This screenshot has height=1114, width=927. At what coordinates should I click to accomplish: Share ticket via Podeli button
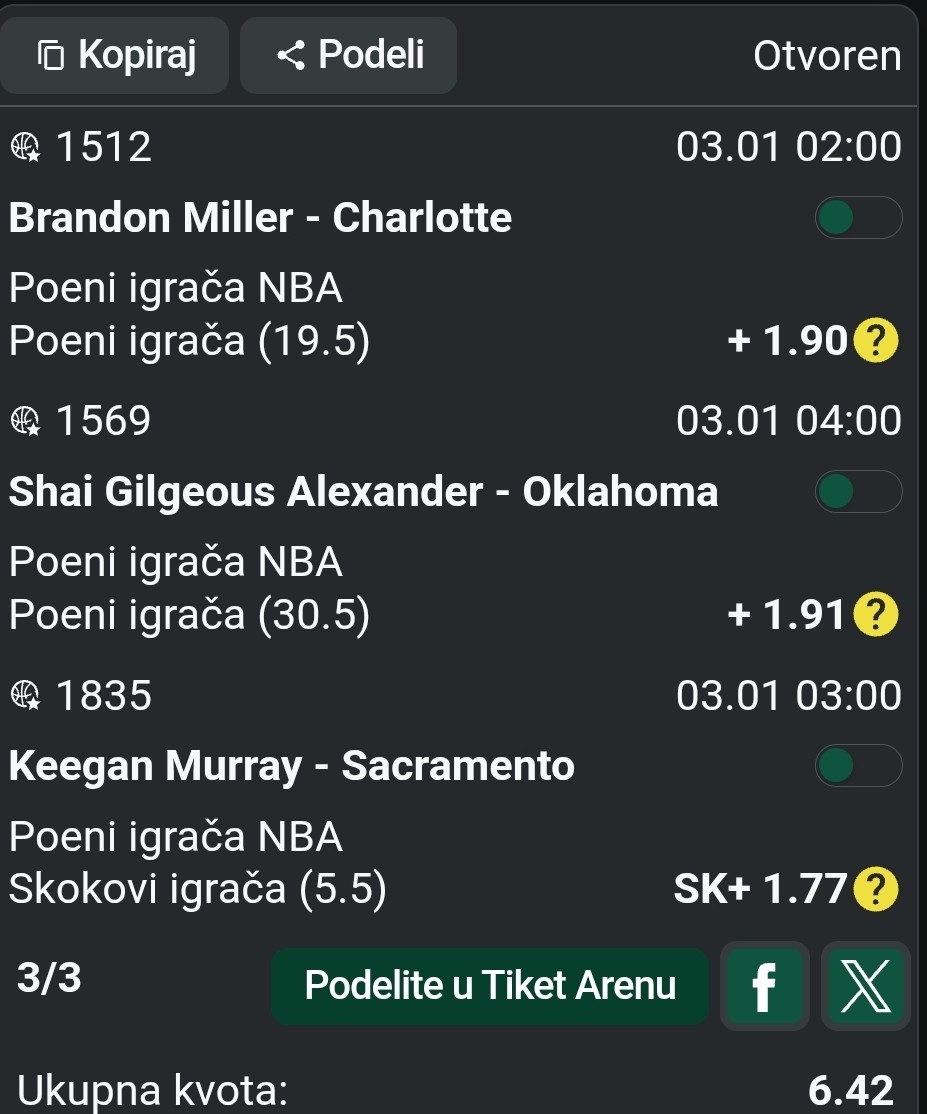pos(348,55)
